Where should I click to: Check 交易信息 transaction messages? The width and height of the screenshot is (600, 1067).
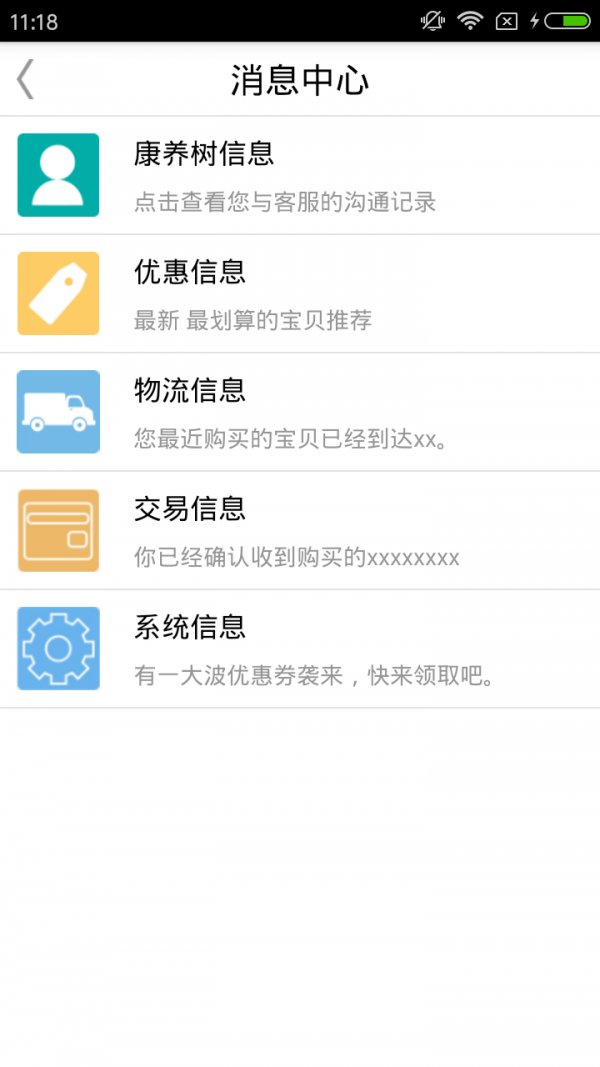click(300, 530)
